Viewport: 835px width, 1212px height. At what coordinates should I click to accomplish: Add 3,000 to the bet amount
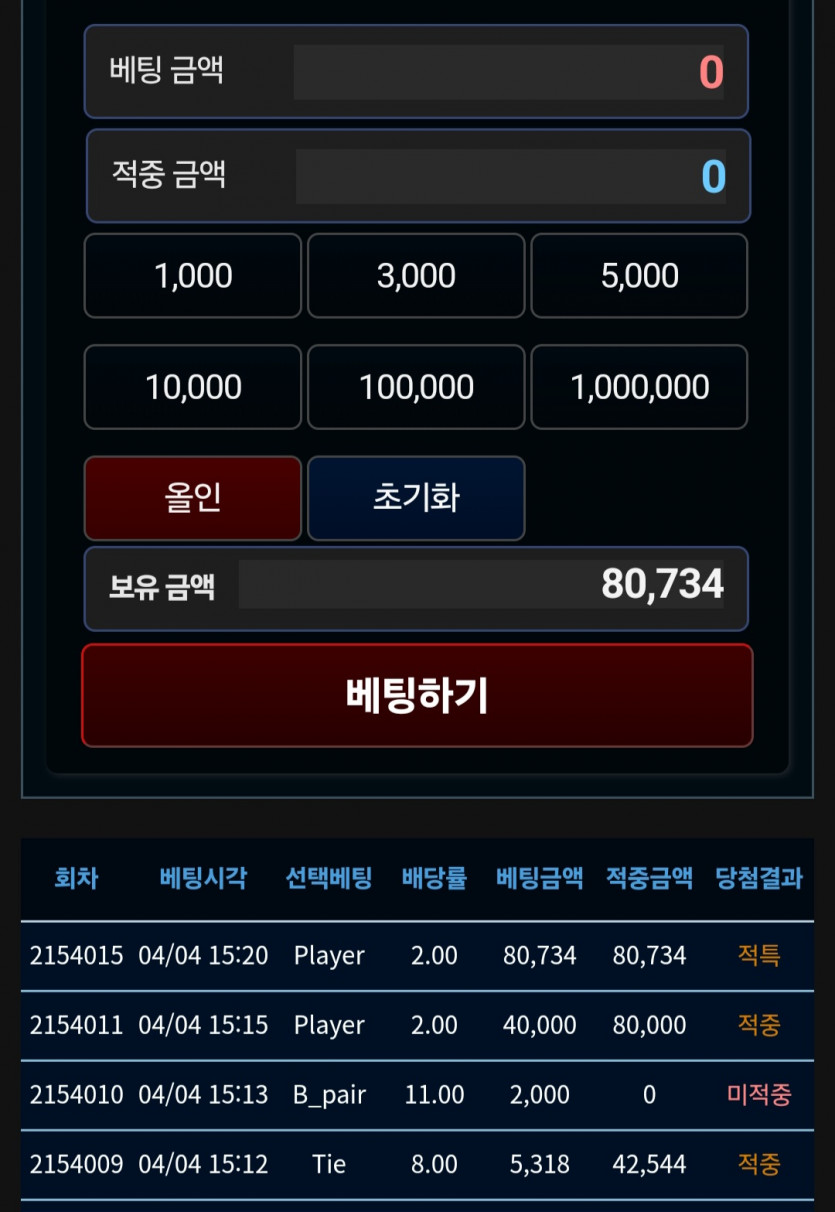[x=416, y=276]
